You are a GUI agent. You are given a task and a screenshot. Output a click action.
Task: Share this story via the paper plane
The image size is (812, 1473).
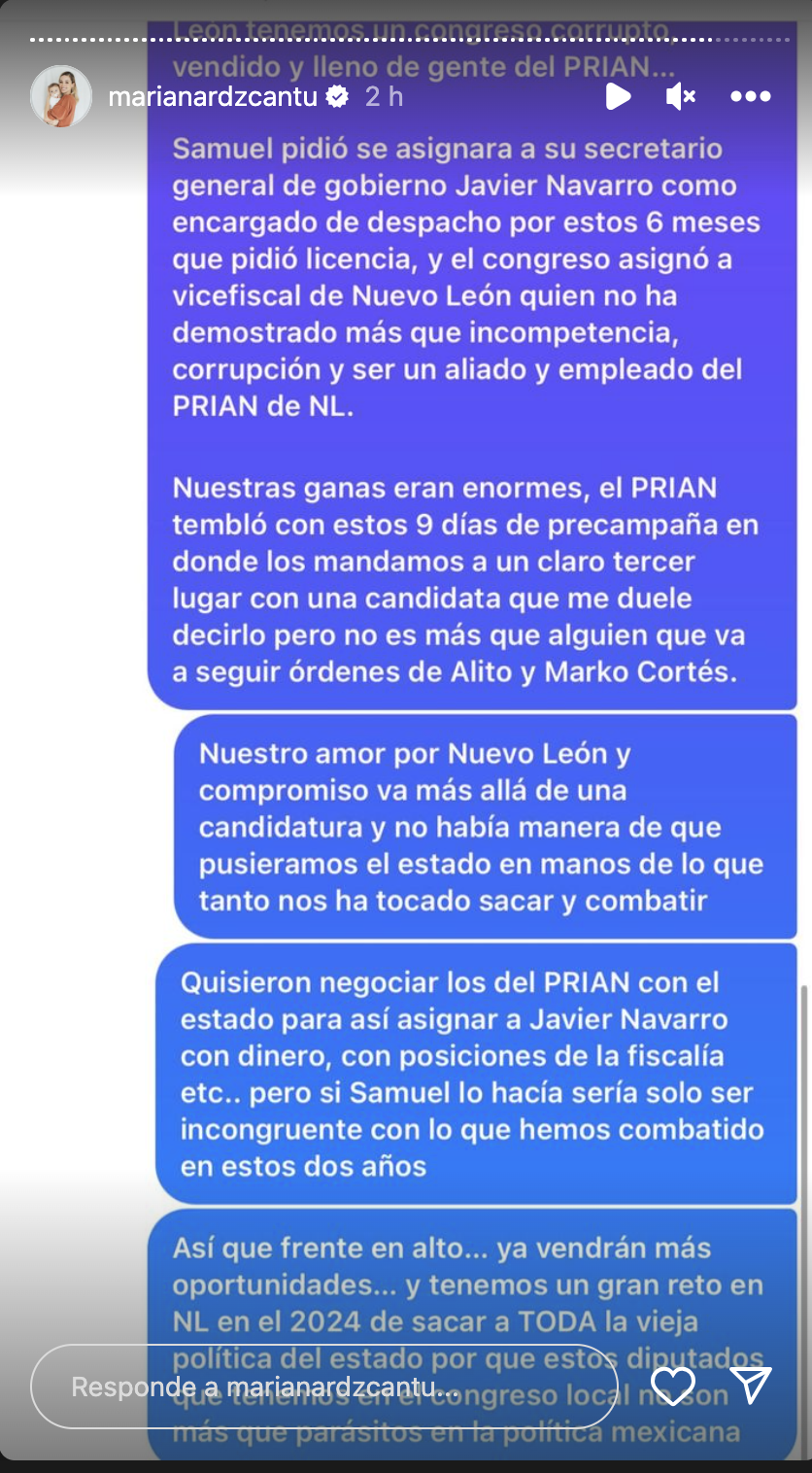(x=751, y=1385)
